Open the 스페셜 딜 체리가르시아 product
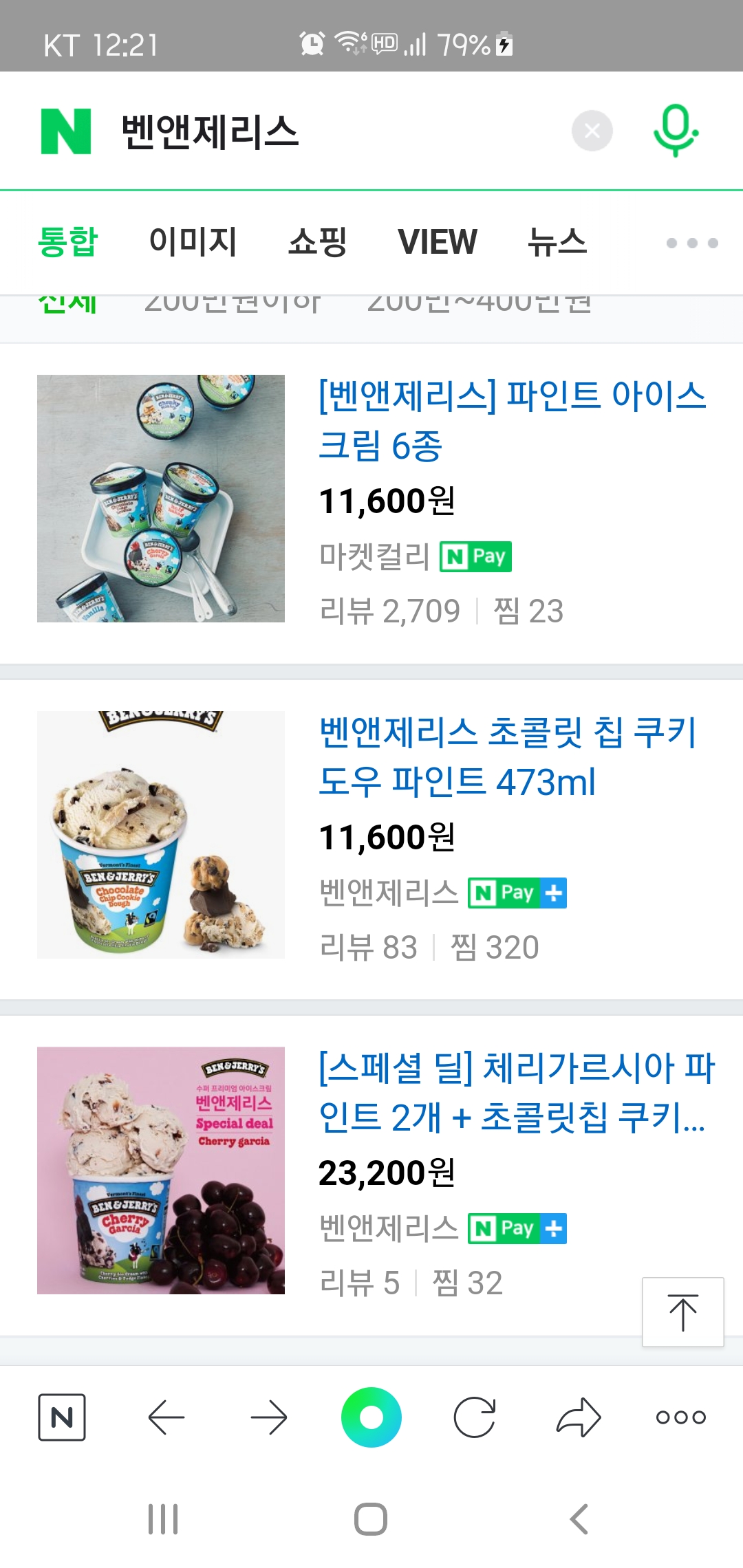 pyautogui.click(x=516, y=1092)
